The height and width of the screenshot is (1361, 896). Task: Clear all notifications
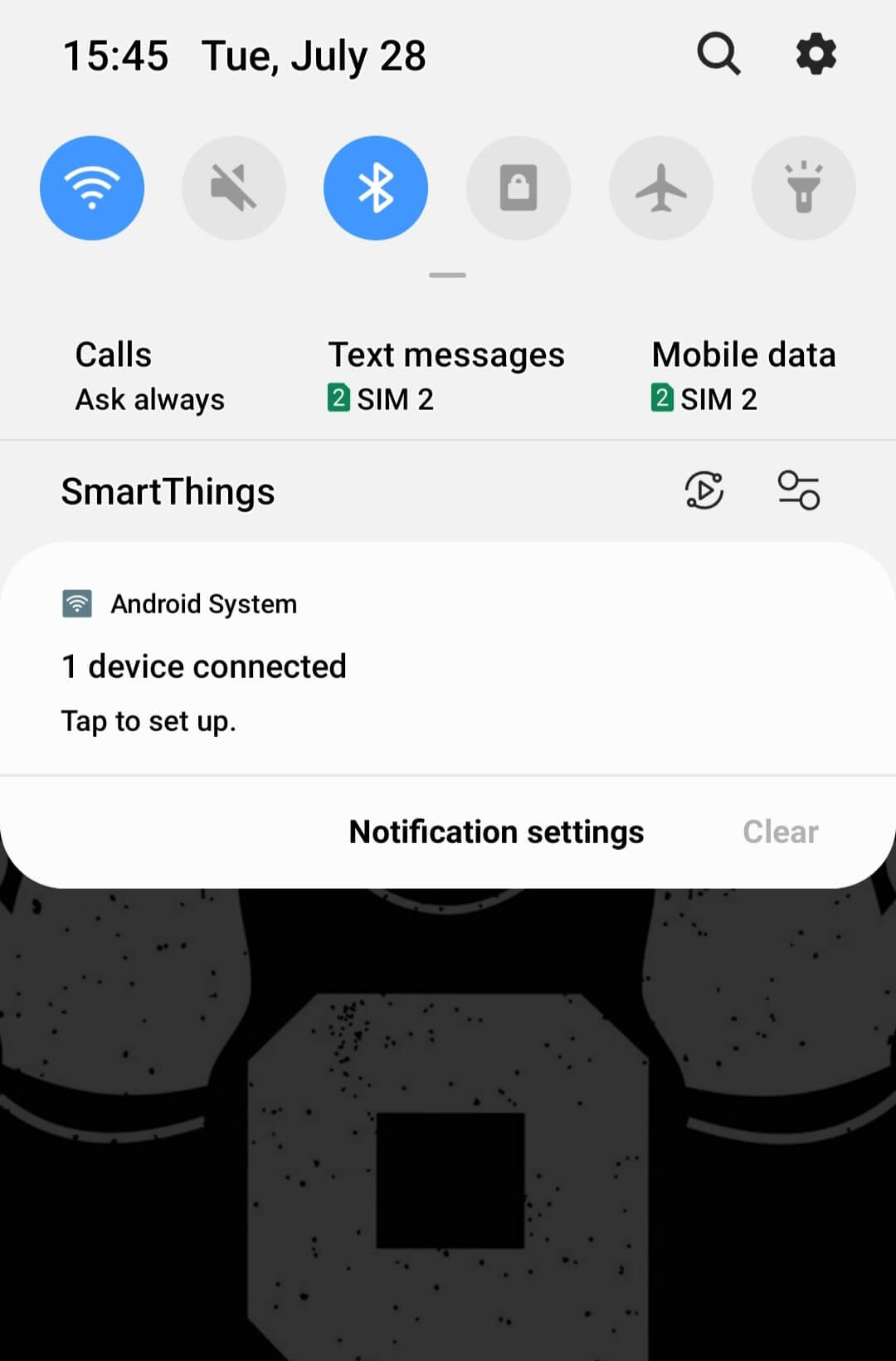click(x=780, y=832)
